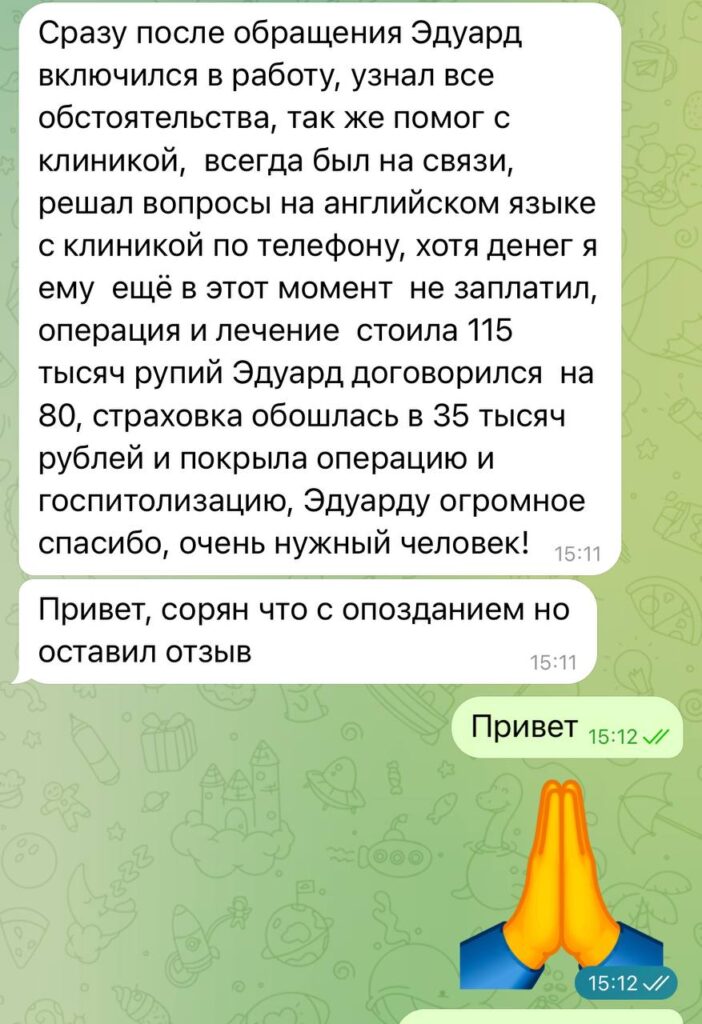Tap the outgoing 'Привет' message bubble
702x1024 pixels.
pos(564,728)
